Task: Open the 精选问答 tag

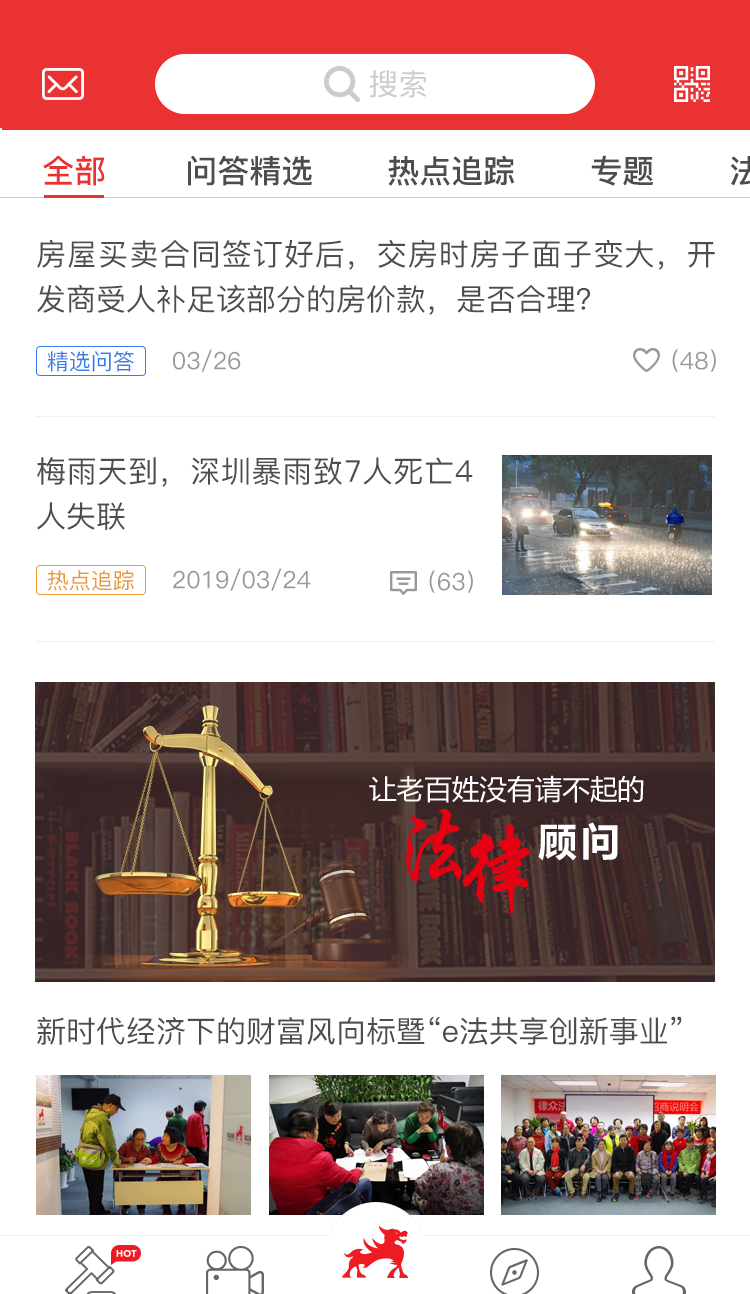Action: coord(91,361)
